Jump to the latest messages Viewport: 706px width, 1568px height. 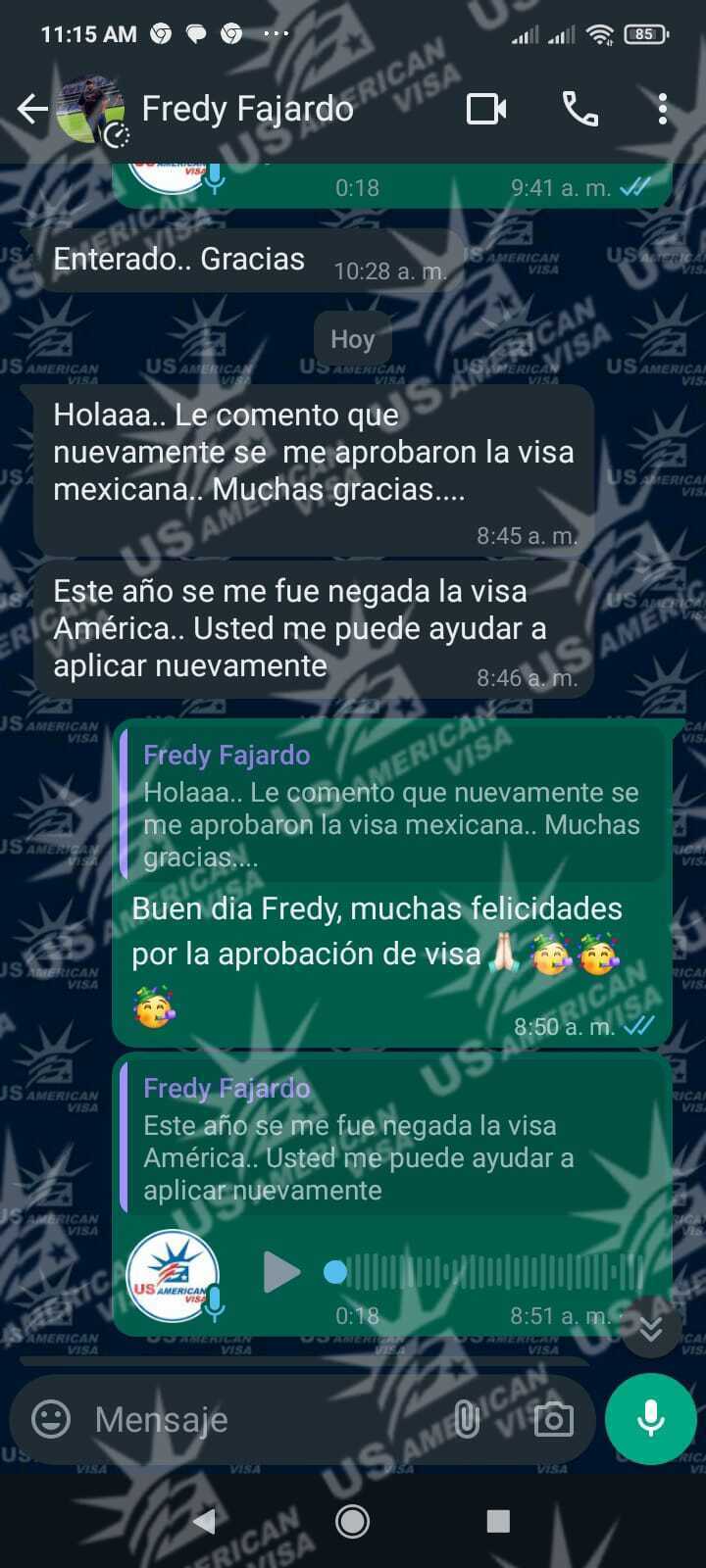coord(650,1328)
